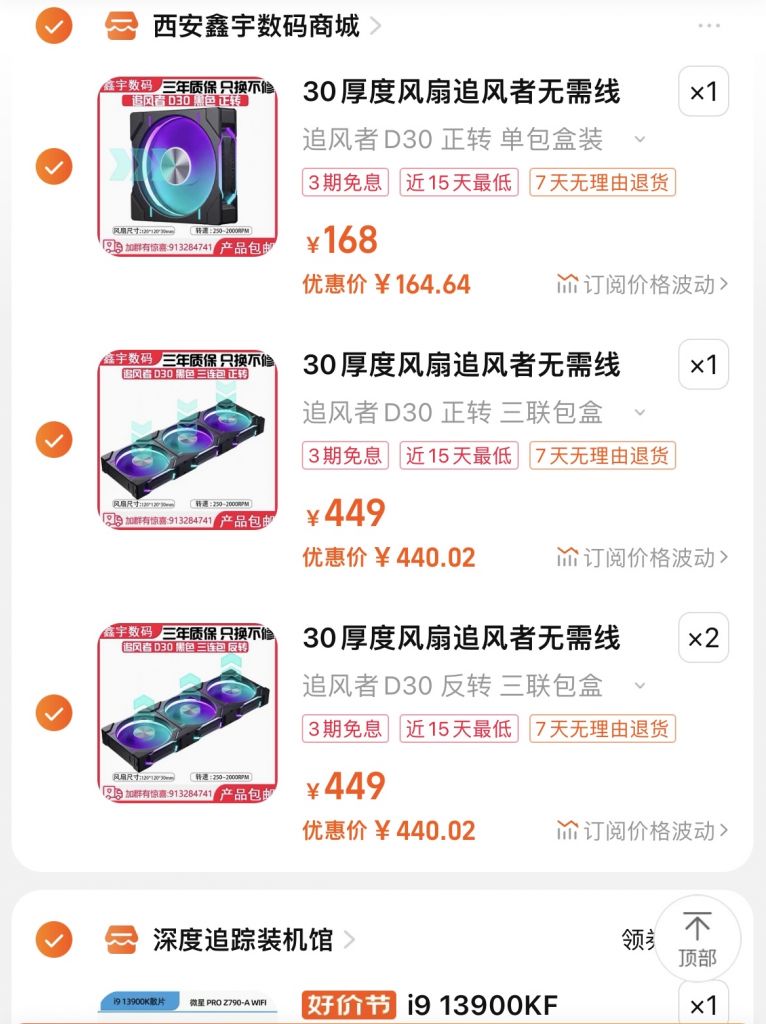Click the 7天无理由退货 tag on first product
This screenshot has width=766, height=1024.
tap(601, 183)
